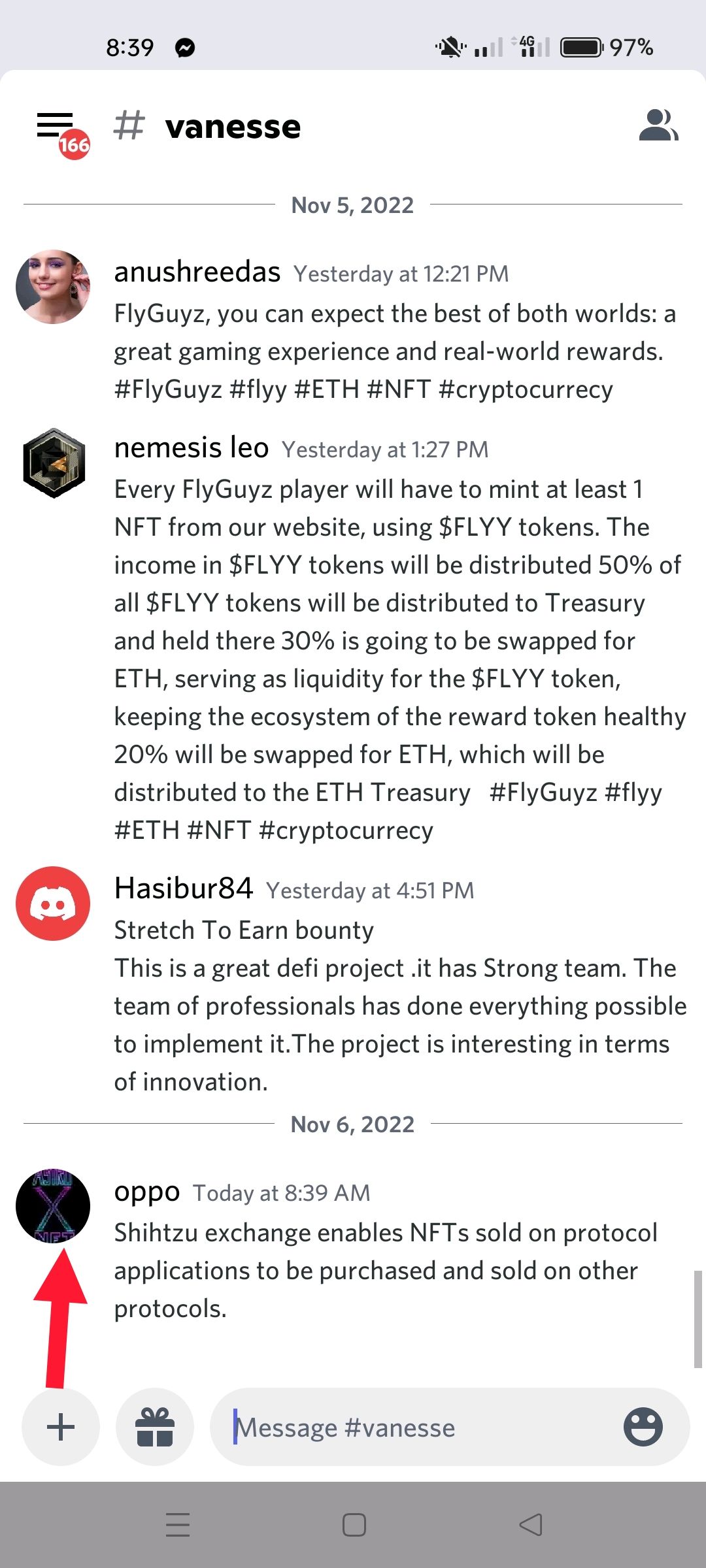Open the emoji picker
The image size is (706, 1568).
pos(643,1427)
